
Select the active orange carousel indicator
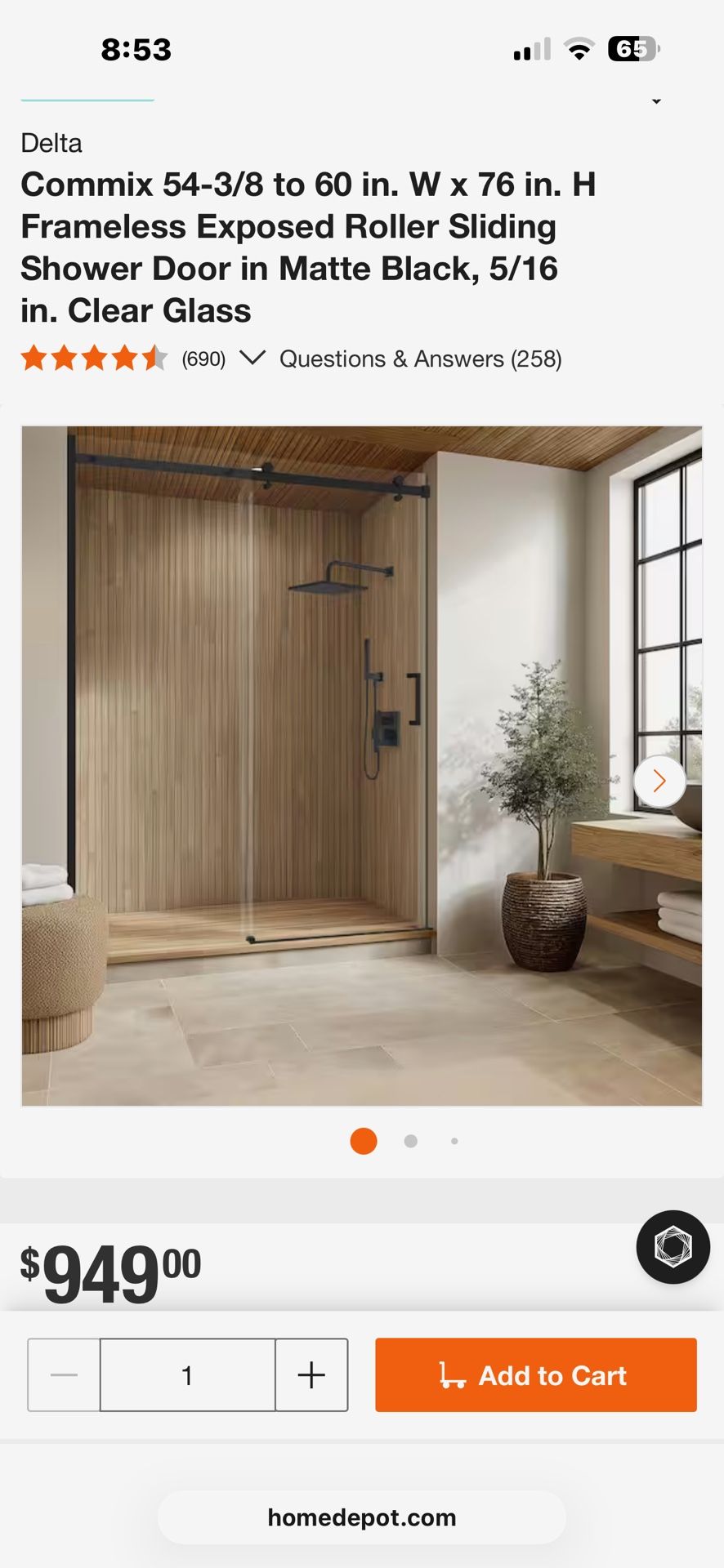pos(363,1141)
